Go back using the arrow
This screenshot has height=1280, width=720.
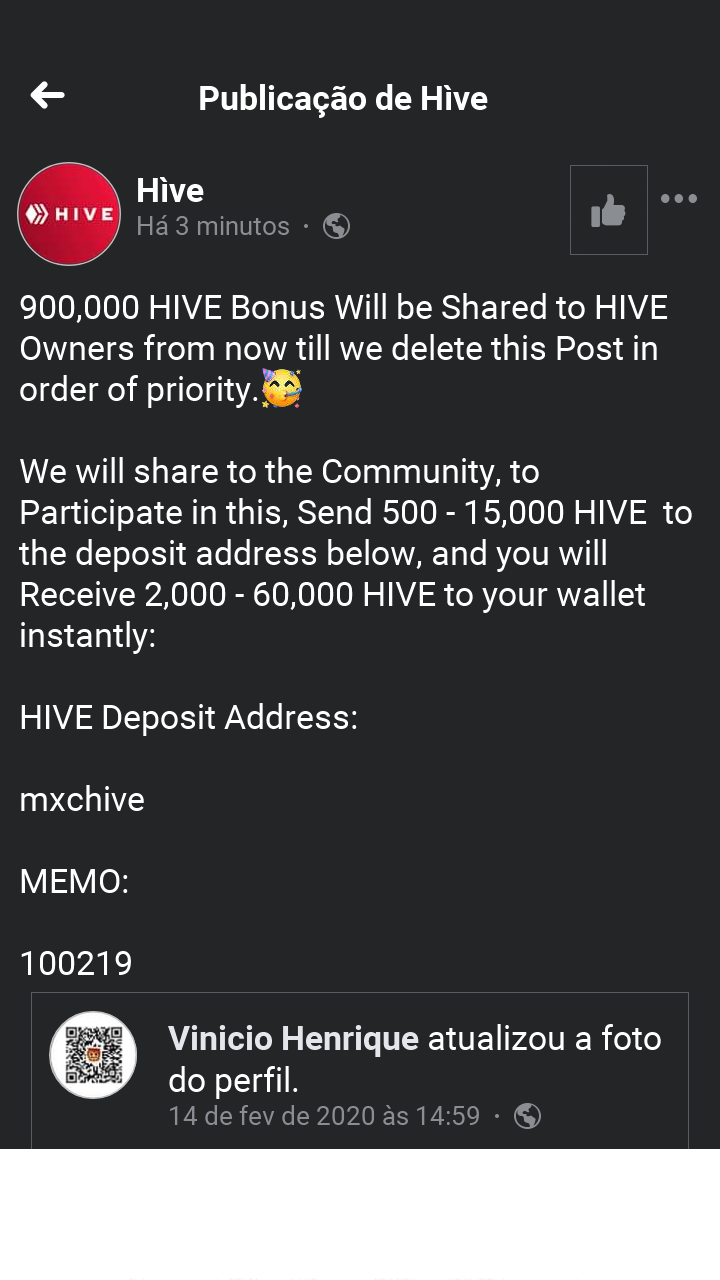(x=47, y=96)
